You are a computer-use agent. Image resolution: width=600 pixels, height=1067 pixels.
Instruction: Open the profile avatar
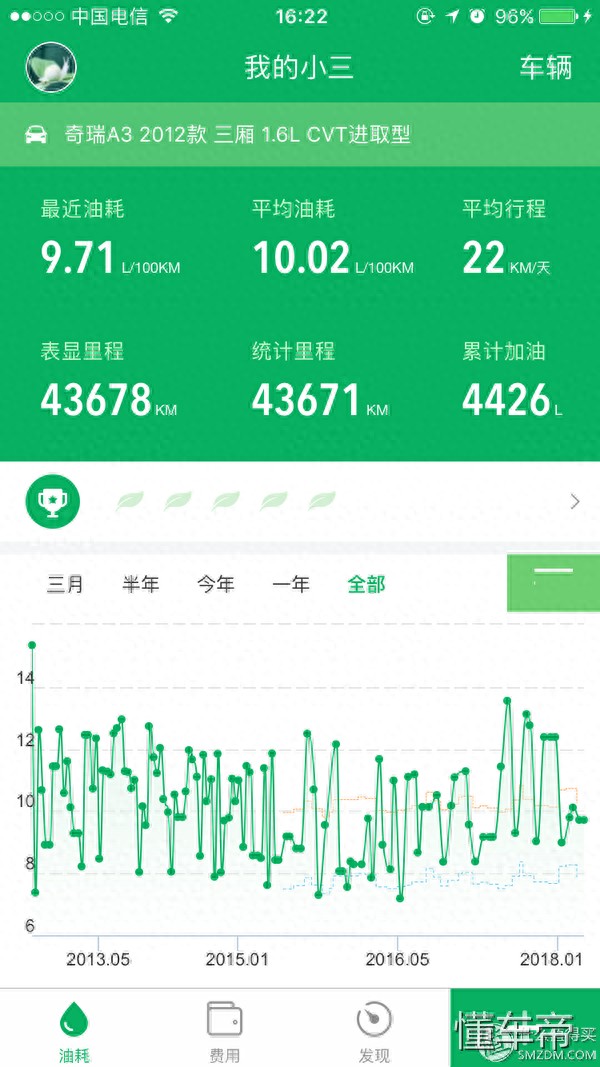click(51, 68)
